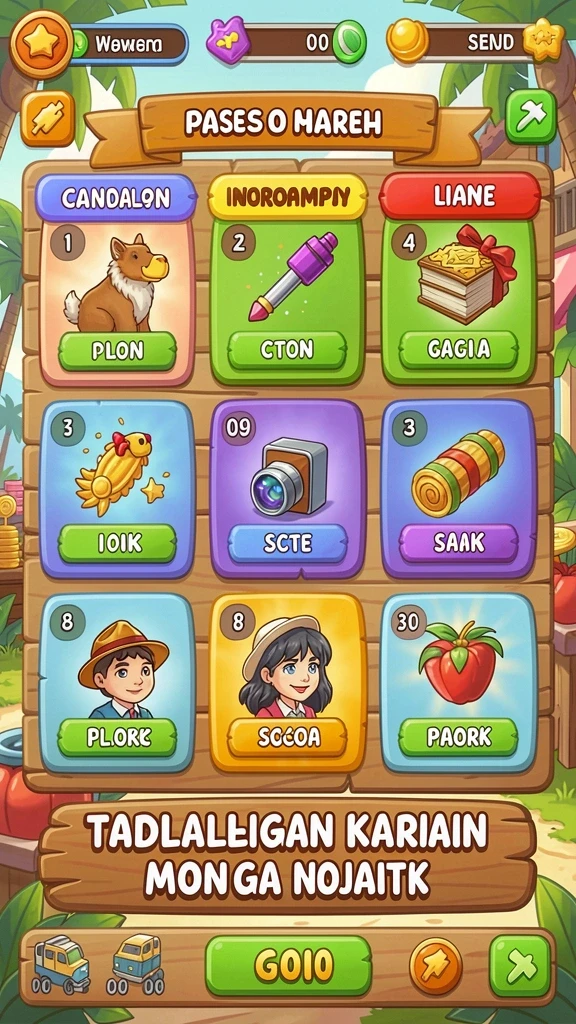Close with the green X button
Viewport: 576px width, 1024px height.
point(520,966)
